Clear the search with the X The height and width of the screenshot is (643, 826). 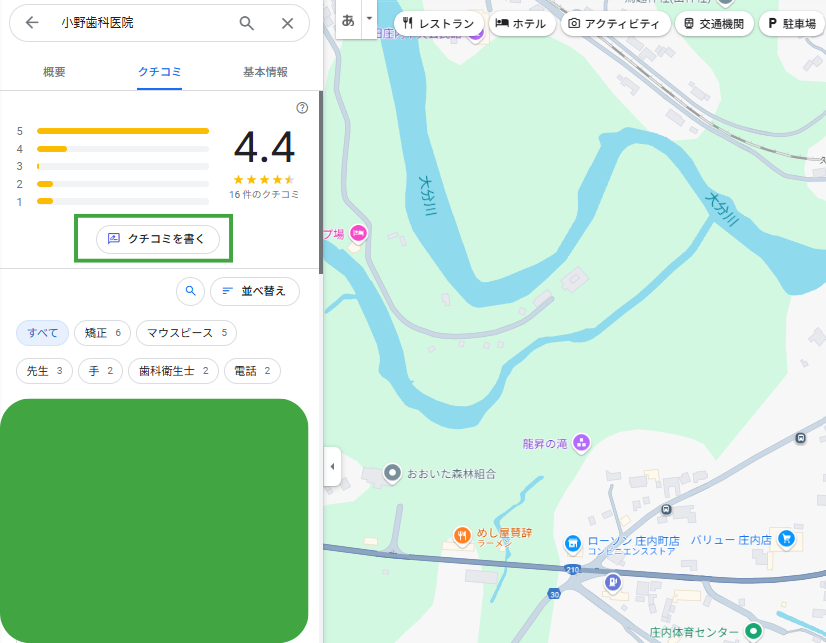(x=288, y=23)
